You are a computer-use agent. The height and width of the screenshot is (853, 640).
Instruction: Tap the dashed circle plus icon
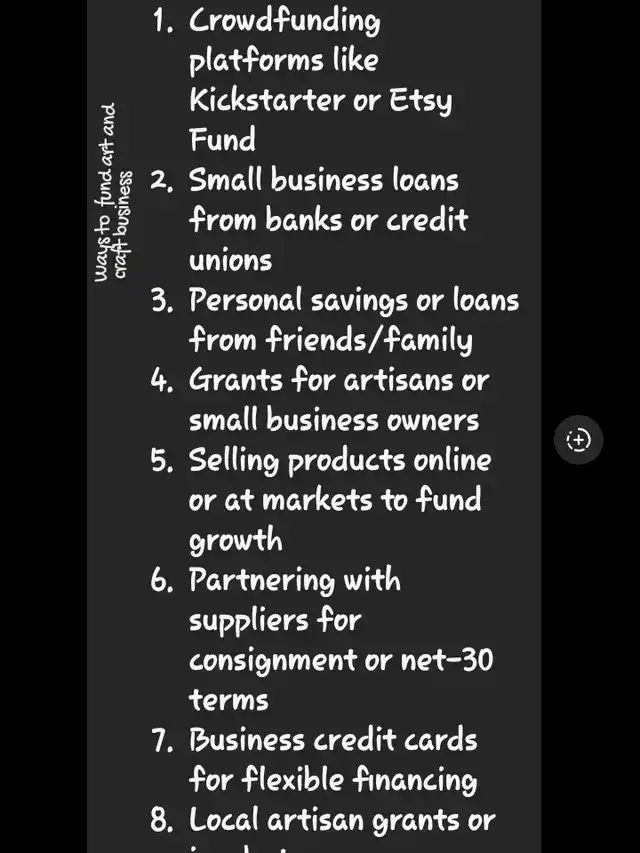tap(578, 440)
